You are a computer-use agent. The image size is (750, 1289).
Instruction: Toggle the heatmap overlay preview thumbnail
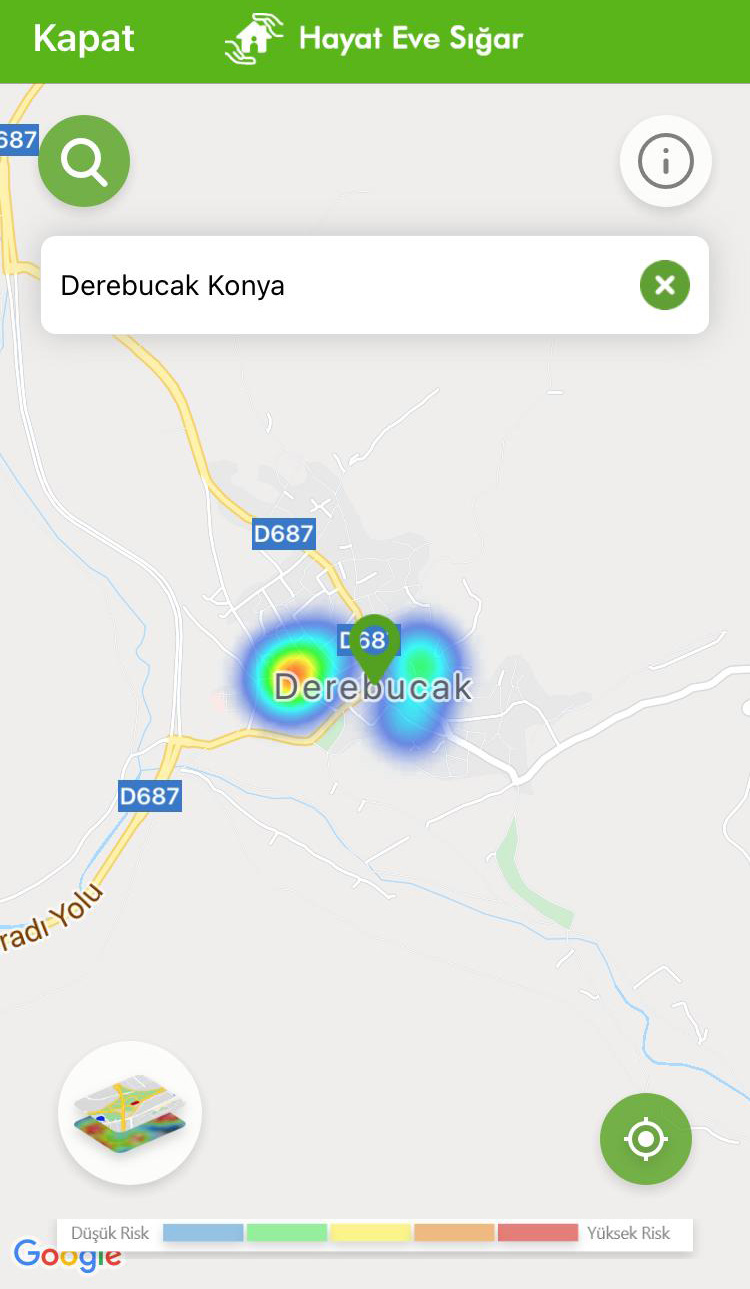click(x=129, y=1112)
